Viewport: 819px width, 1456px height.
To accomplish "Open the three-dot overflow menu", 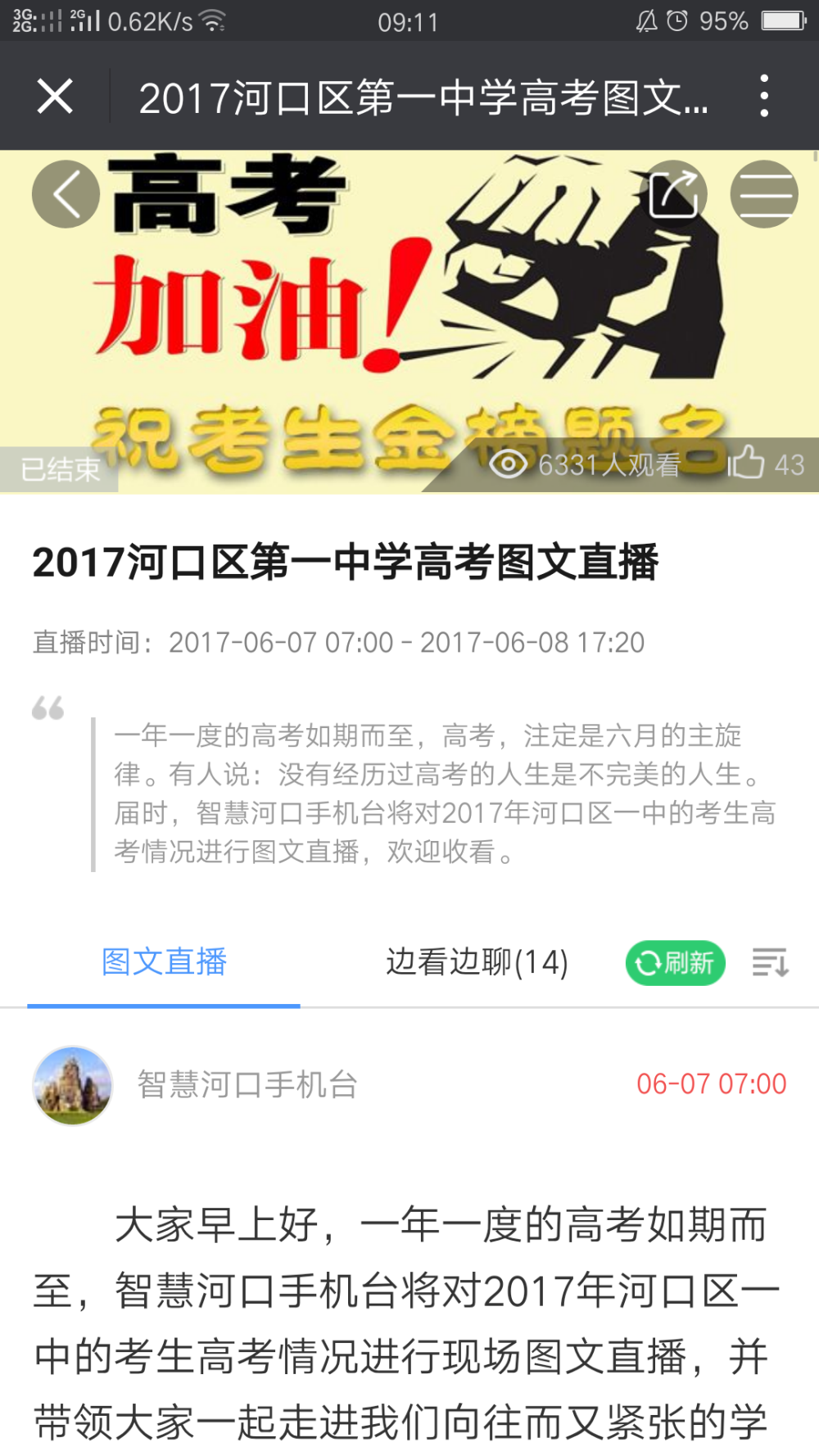I will point(763,97).
